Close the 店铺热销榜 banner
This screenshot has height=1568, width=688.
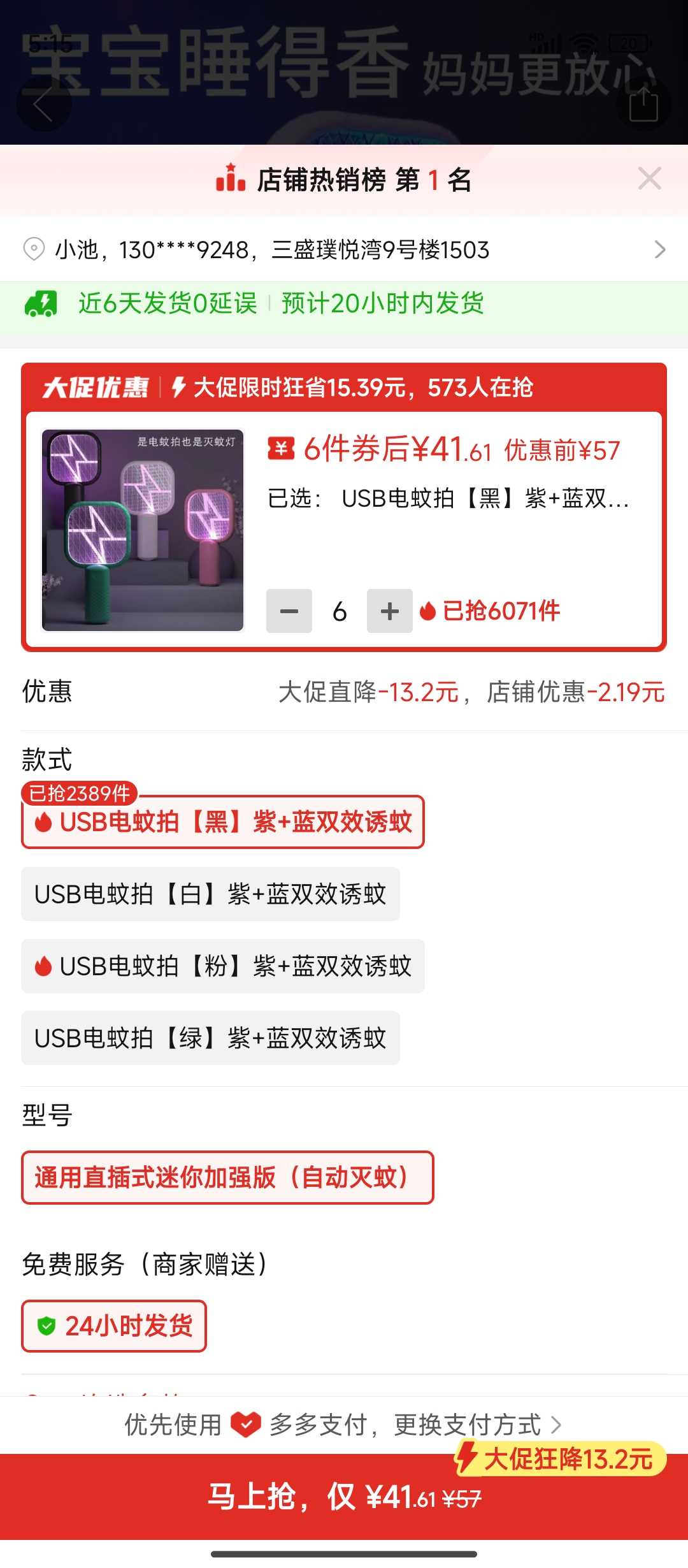tap(650, 178)
